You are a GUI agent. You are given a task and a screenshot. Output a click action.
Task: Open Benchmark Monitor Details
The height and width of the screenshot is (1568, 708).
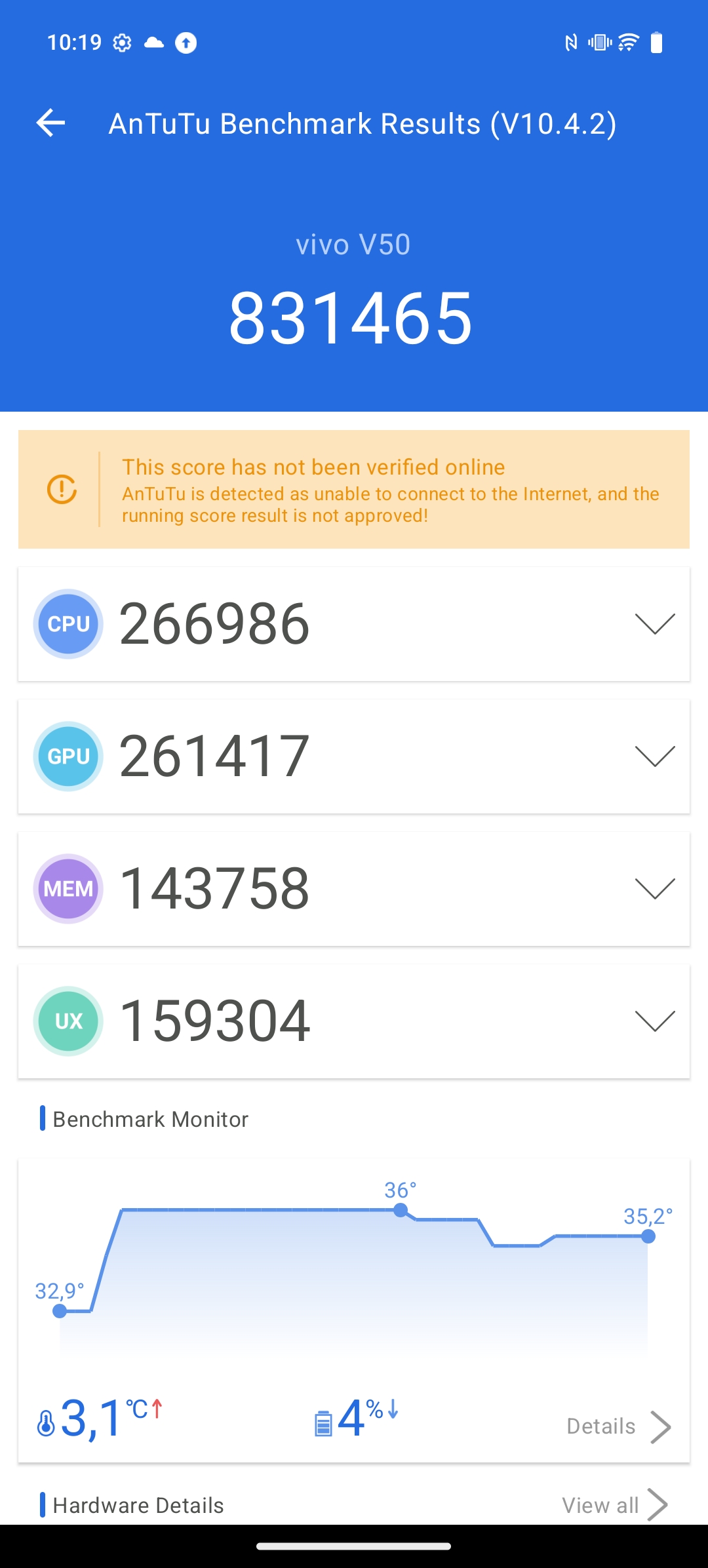click(x=619, y=1426)
